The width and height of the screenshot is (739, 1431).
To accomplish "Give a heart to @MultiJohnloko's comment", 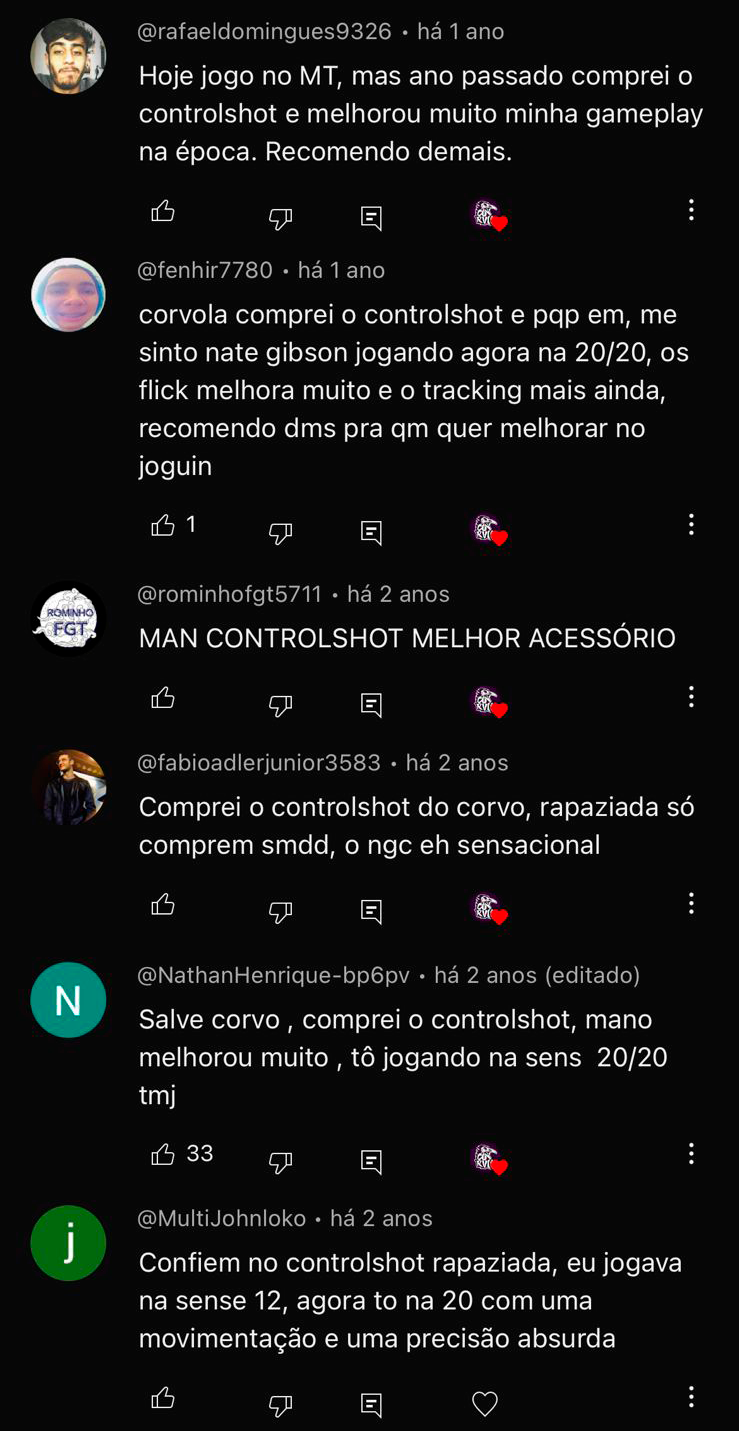I will click(485, 1405).
